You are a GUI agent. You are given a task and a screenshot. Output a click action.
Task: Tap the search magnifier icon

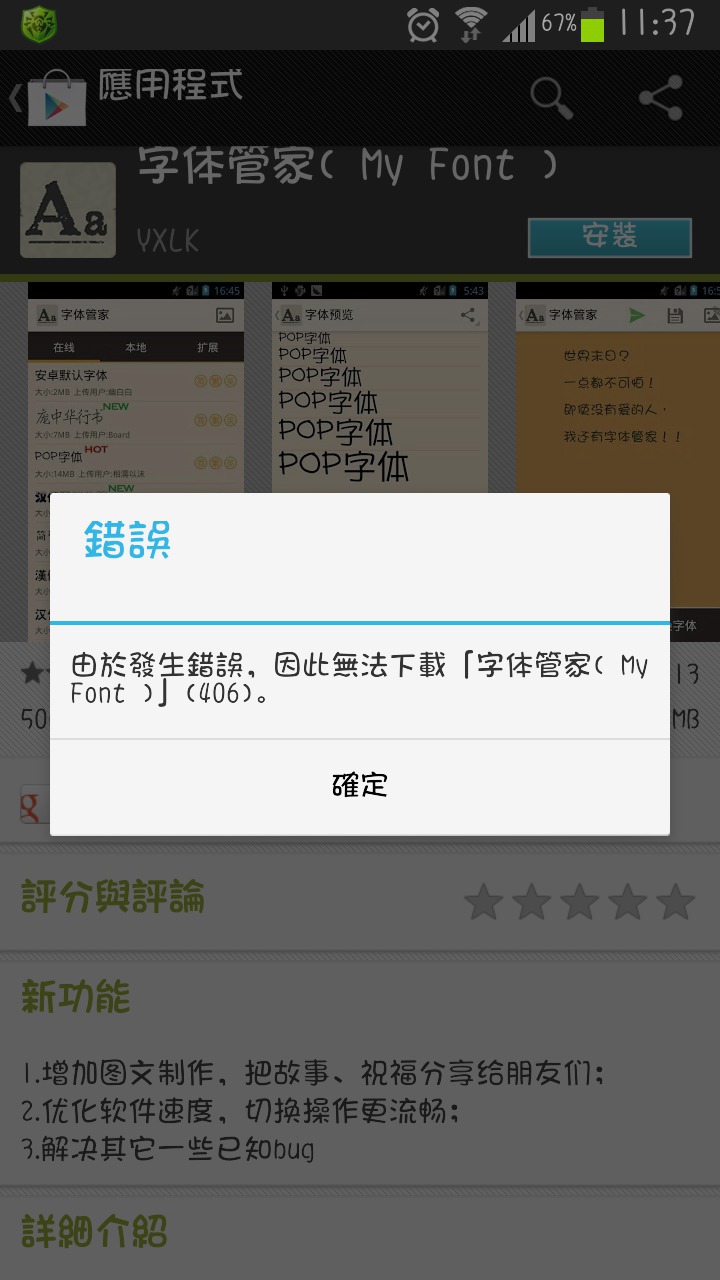tap(551, 98)
